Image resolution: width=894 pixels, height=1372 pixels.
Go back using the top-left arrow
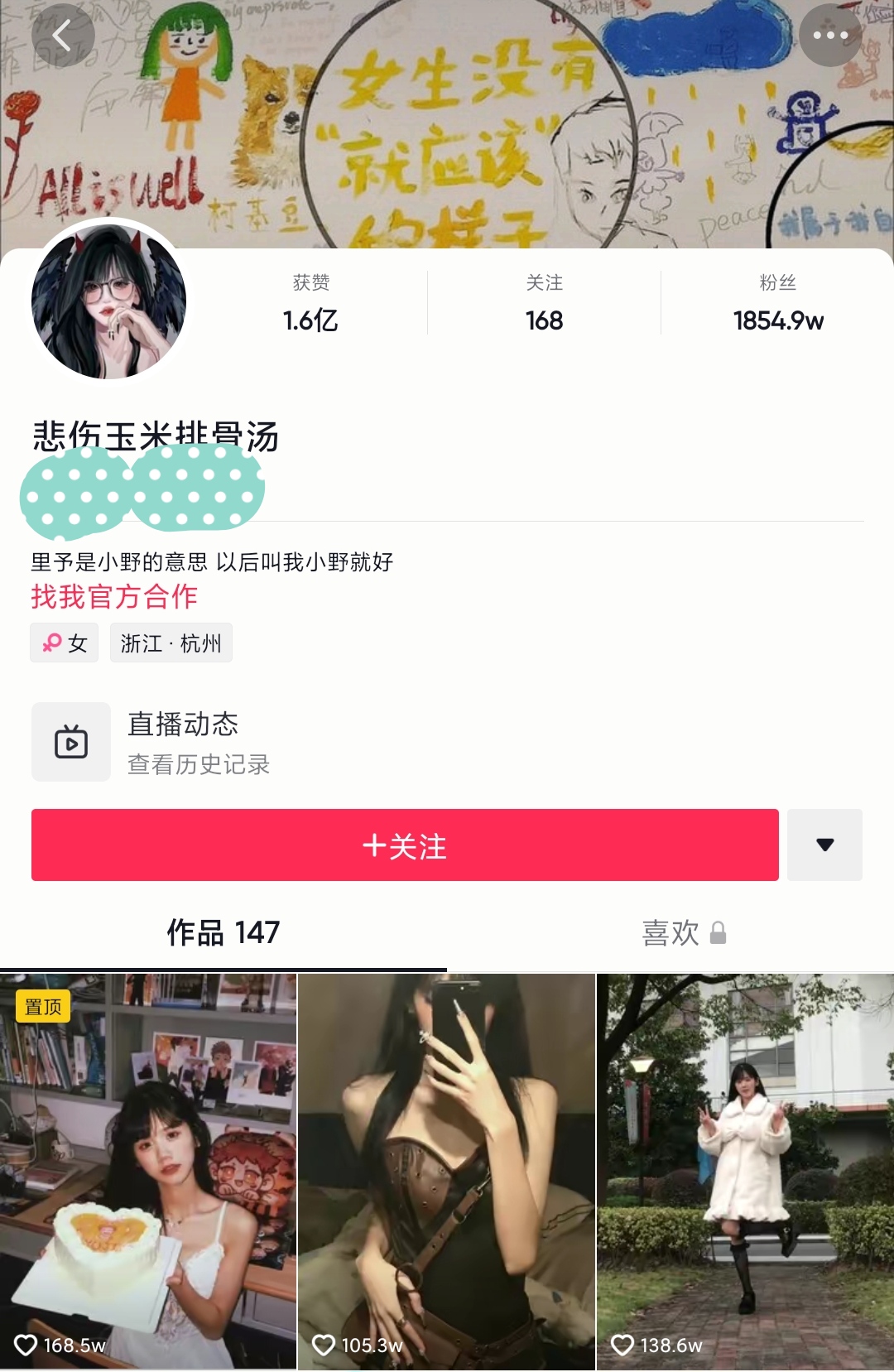click(62, 36)
